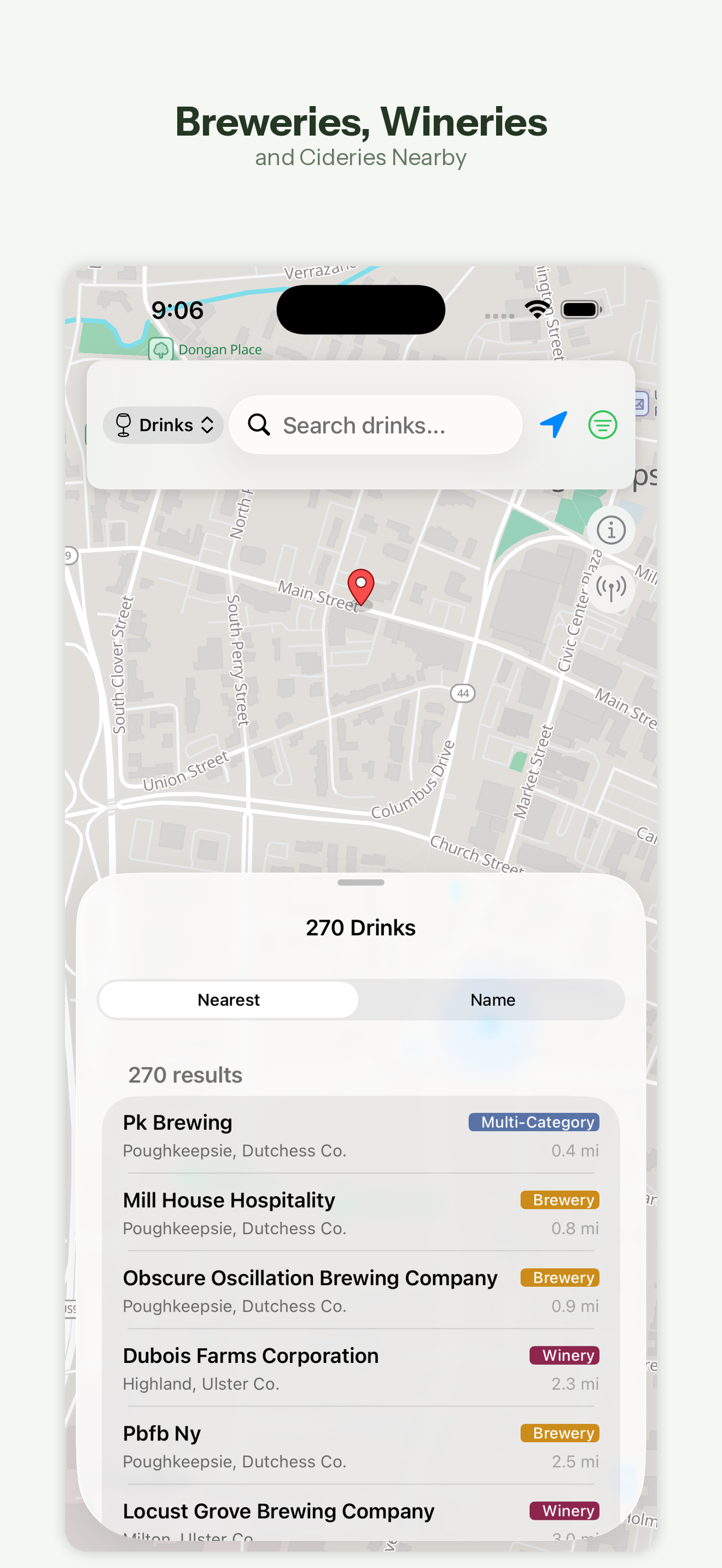
Task: Switch sorting to Name
Action: click(x=492, y=999)
